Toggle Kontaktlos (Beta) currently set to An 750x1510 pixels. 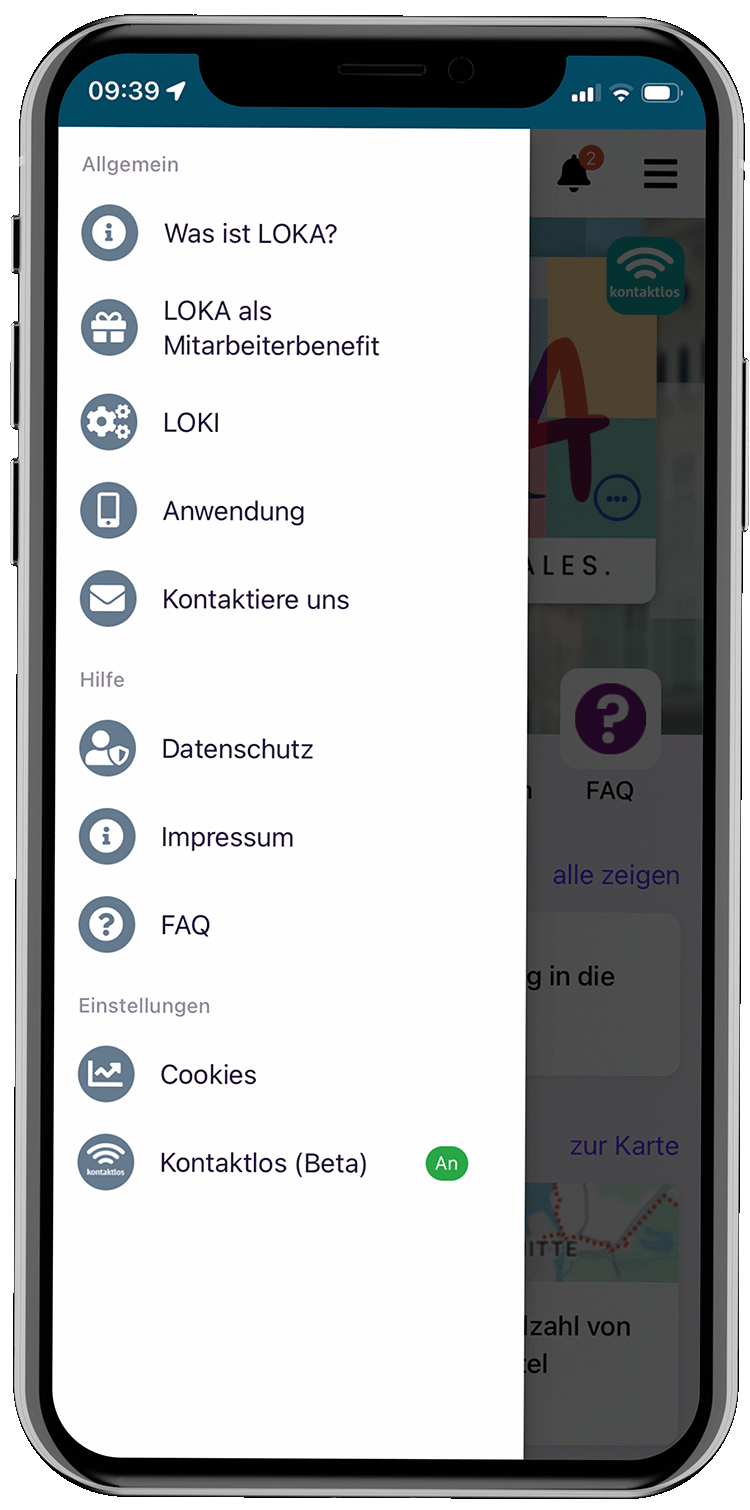[446, 1163]
